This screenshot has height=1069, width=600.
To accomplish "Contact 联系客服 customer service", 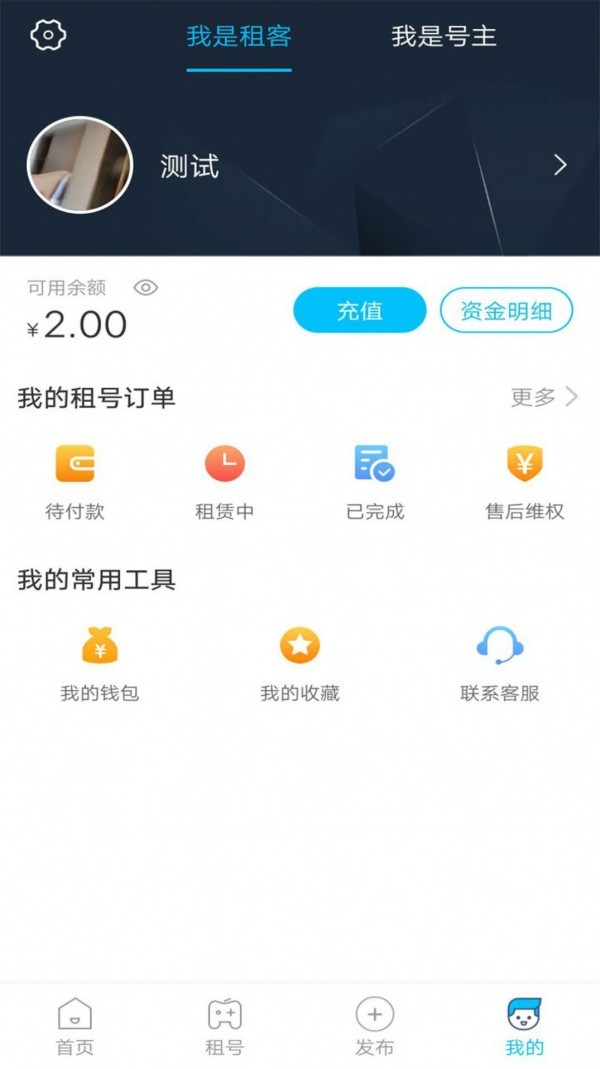I will 500,664.
